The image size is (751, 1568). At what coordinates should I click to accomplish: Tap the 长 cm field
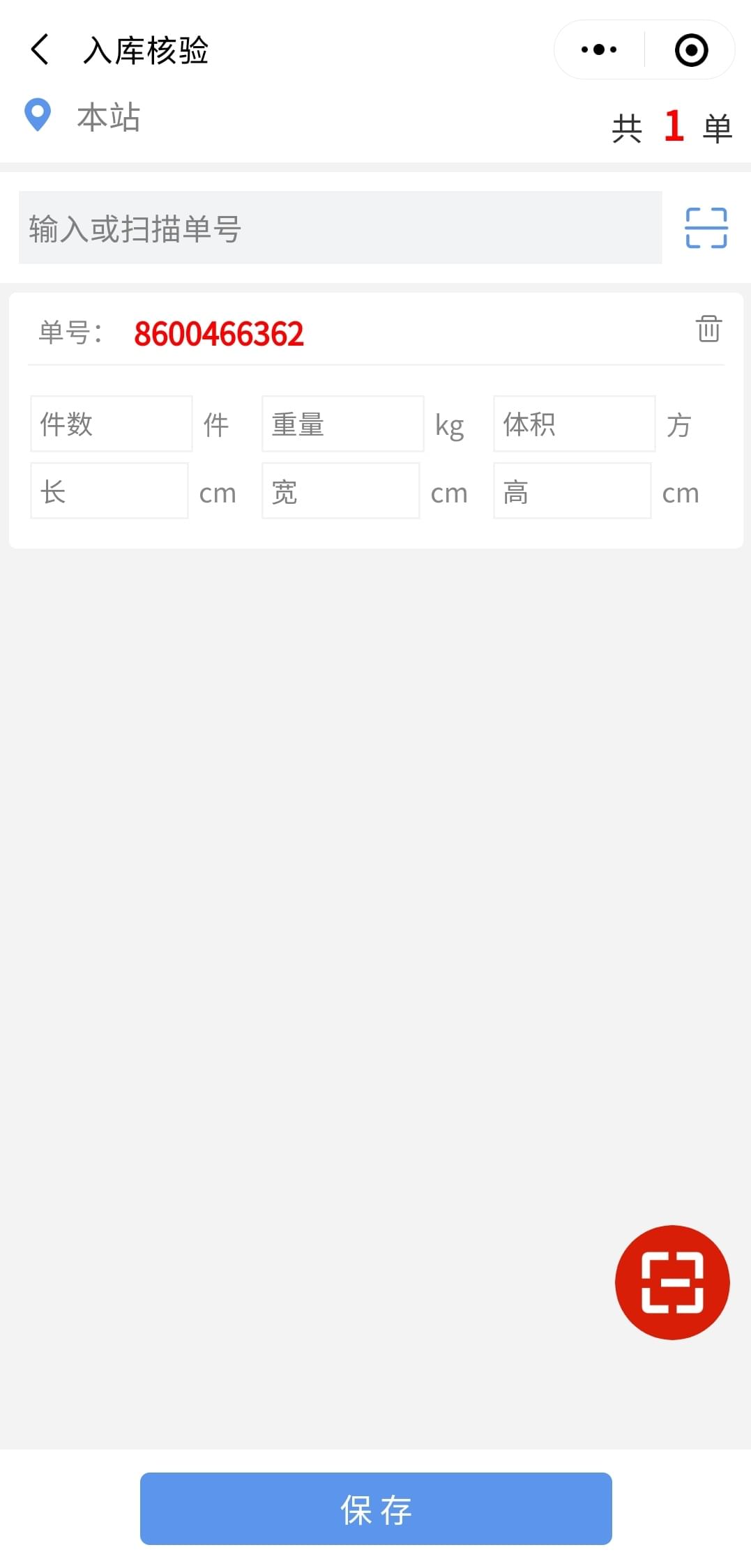point(109,491)
